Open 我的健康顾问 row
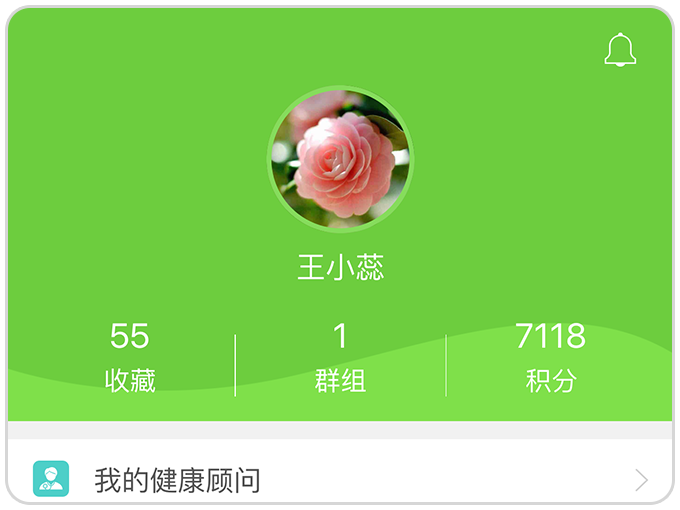 [x=340, y=480]
